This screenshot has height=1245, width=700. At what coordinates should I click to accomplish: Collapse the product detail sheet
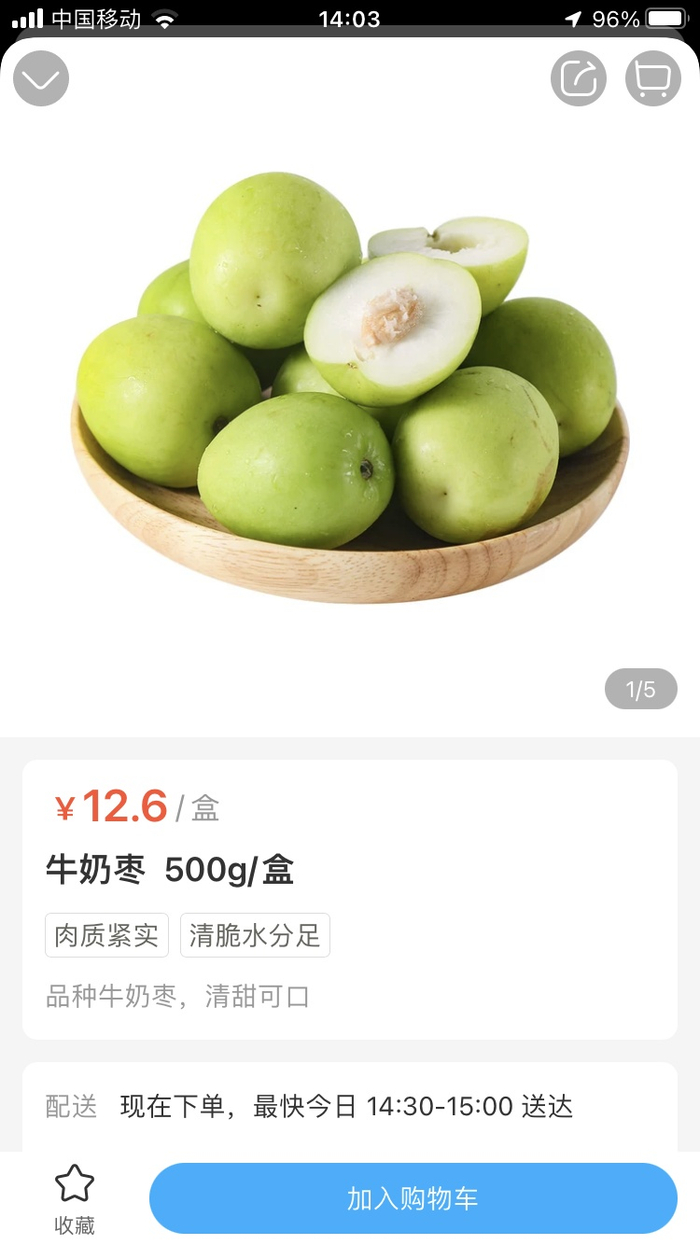click(41, 78)
